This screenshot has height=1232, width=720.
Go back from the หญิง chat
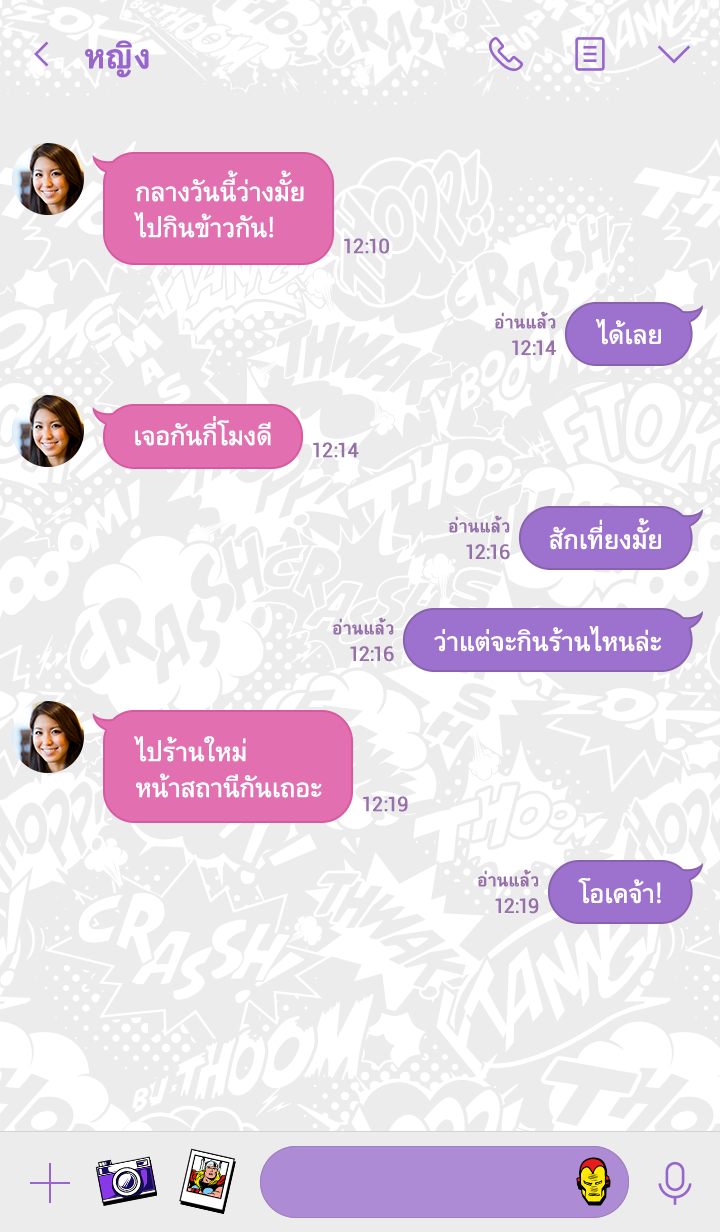point(41,54)
